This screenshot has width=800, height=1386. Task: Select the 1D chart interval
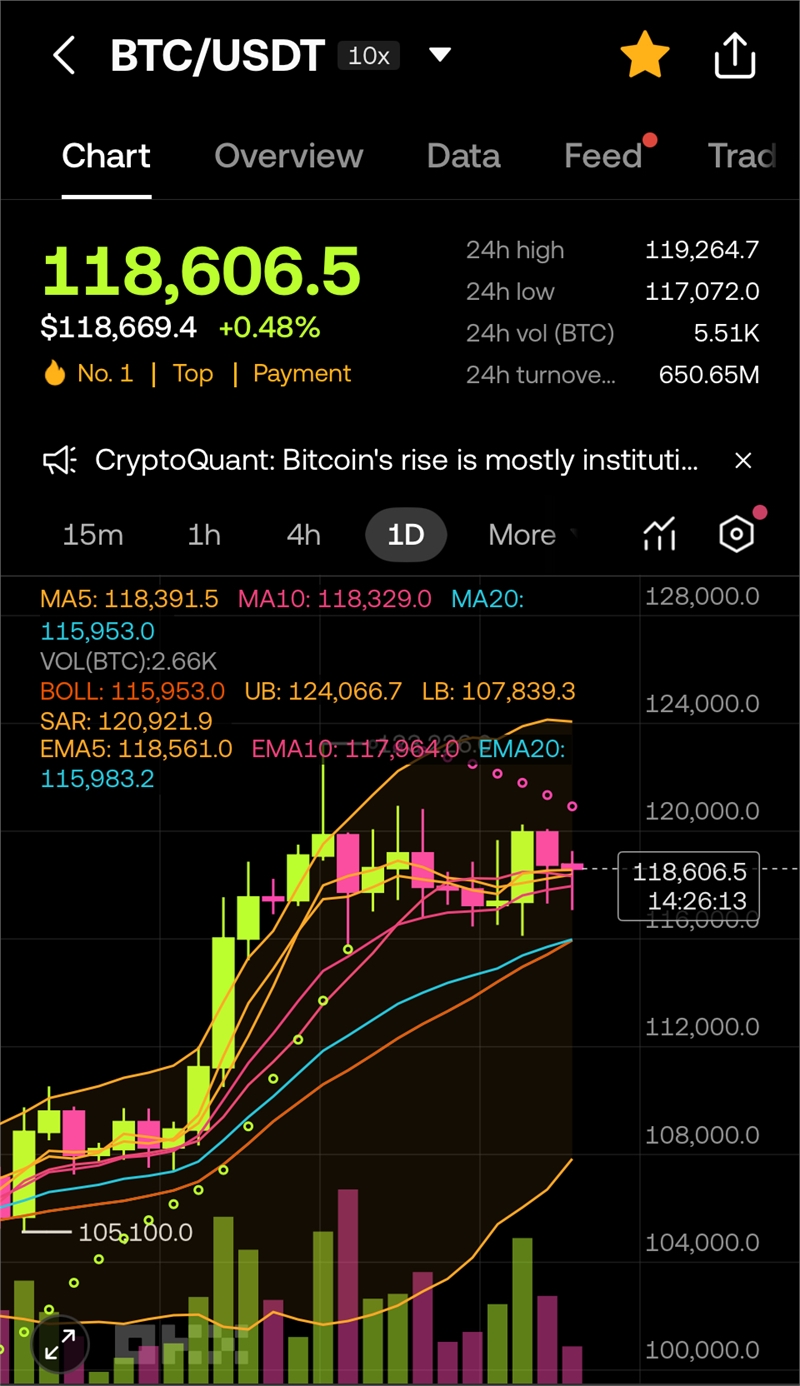pyautogui.click(x=405, y=535)
